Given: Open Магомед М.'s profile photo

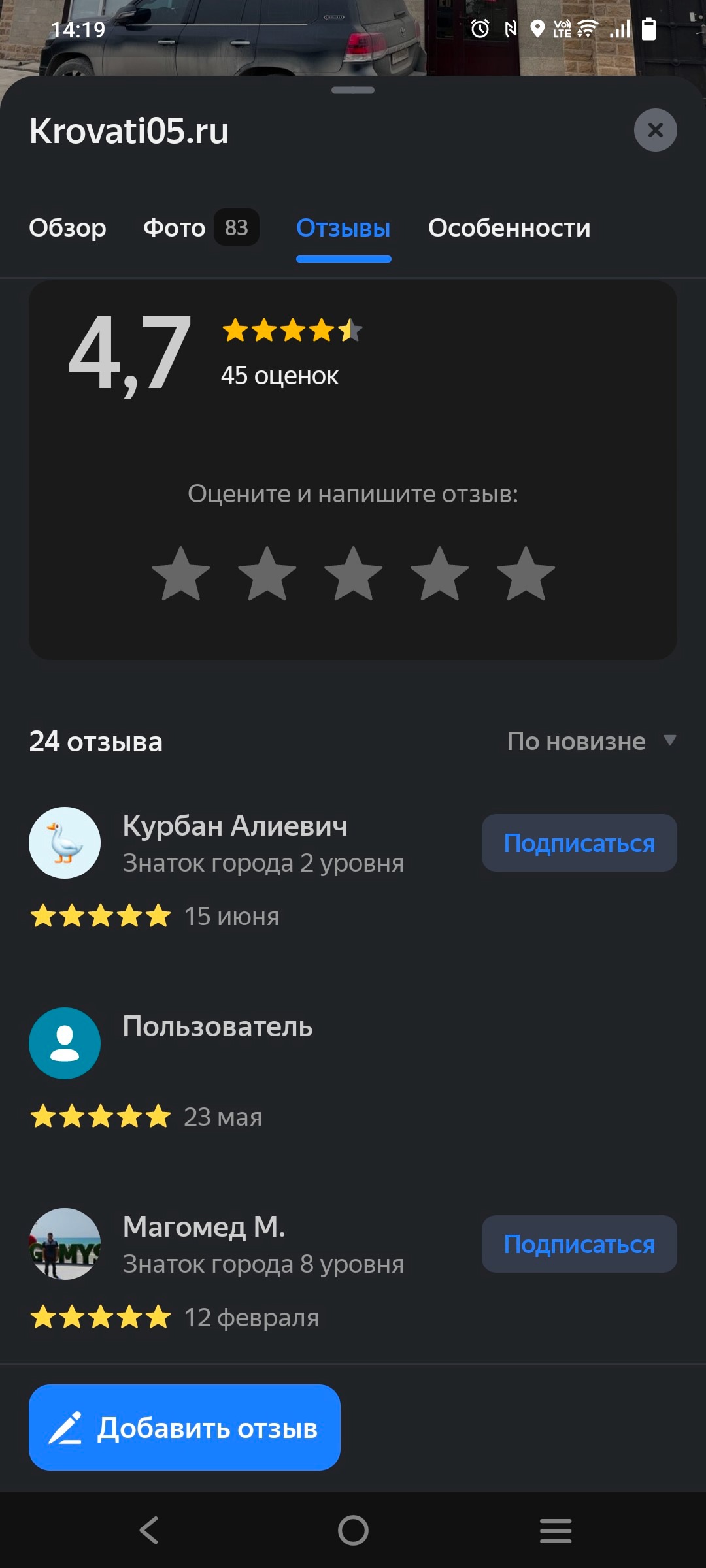Looking at the screenshot, I should click(x=64, y=1244).
